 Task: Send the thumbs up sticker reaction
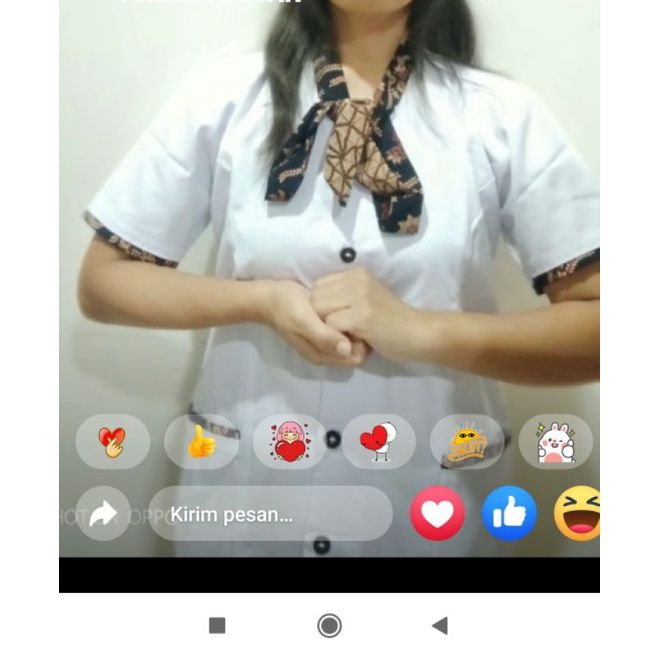[201, 442]
